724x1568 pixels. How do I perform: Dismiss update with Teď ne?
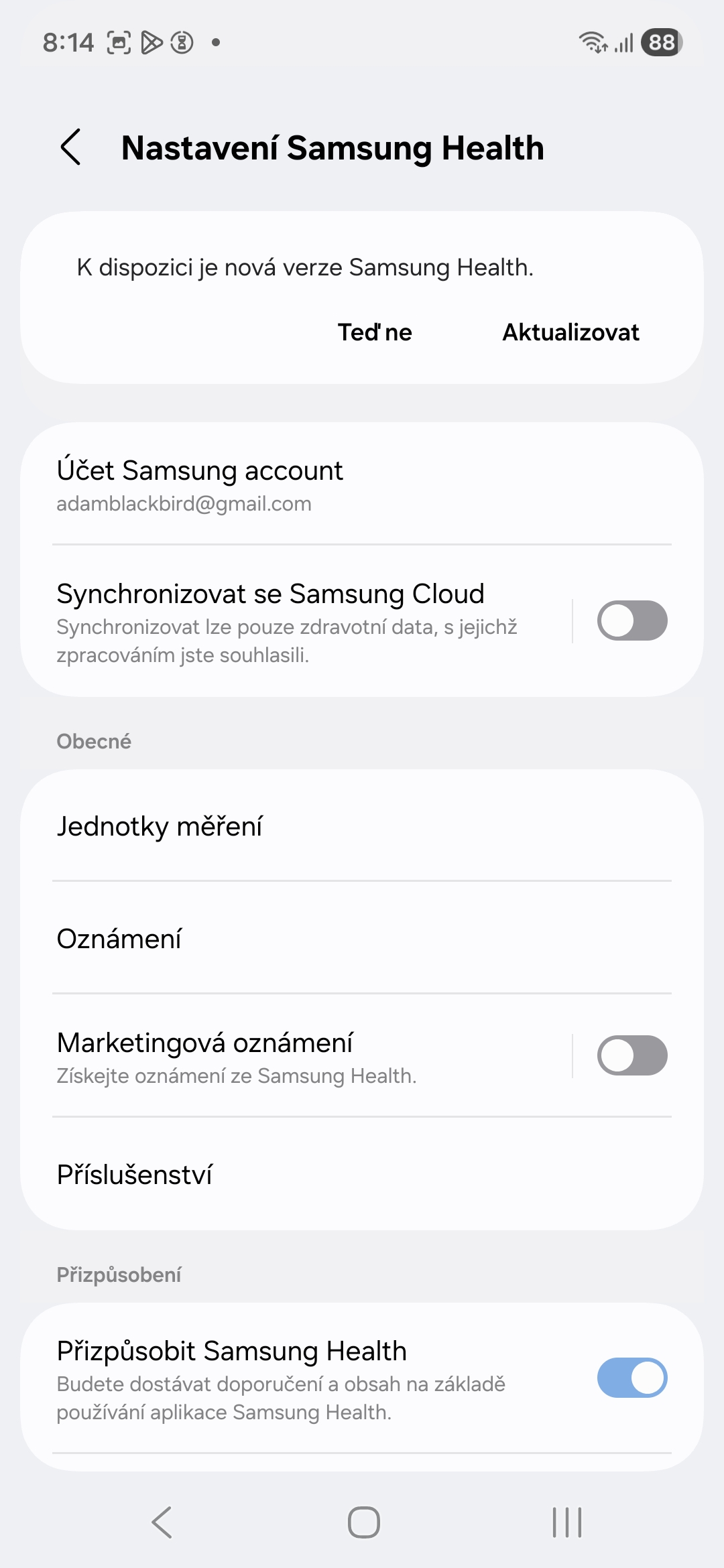click(375, 332)
